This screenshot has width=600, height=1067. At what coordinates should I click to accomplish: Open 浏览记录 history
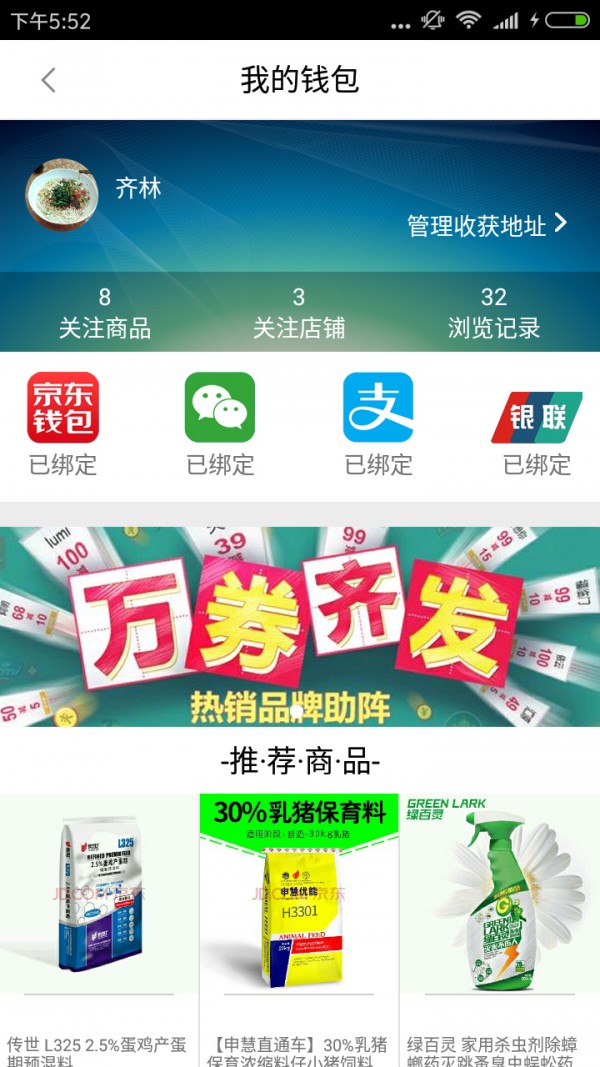coord(494,312)
